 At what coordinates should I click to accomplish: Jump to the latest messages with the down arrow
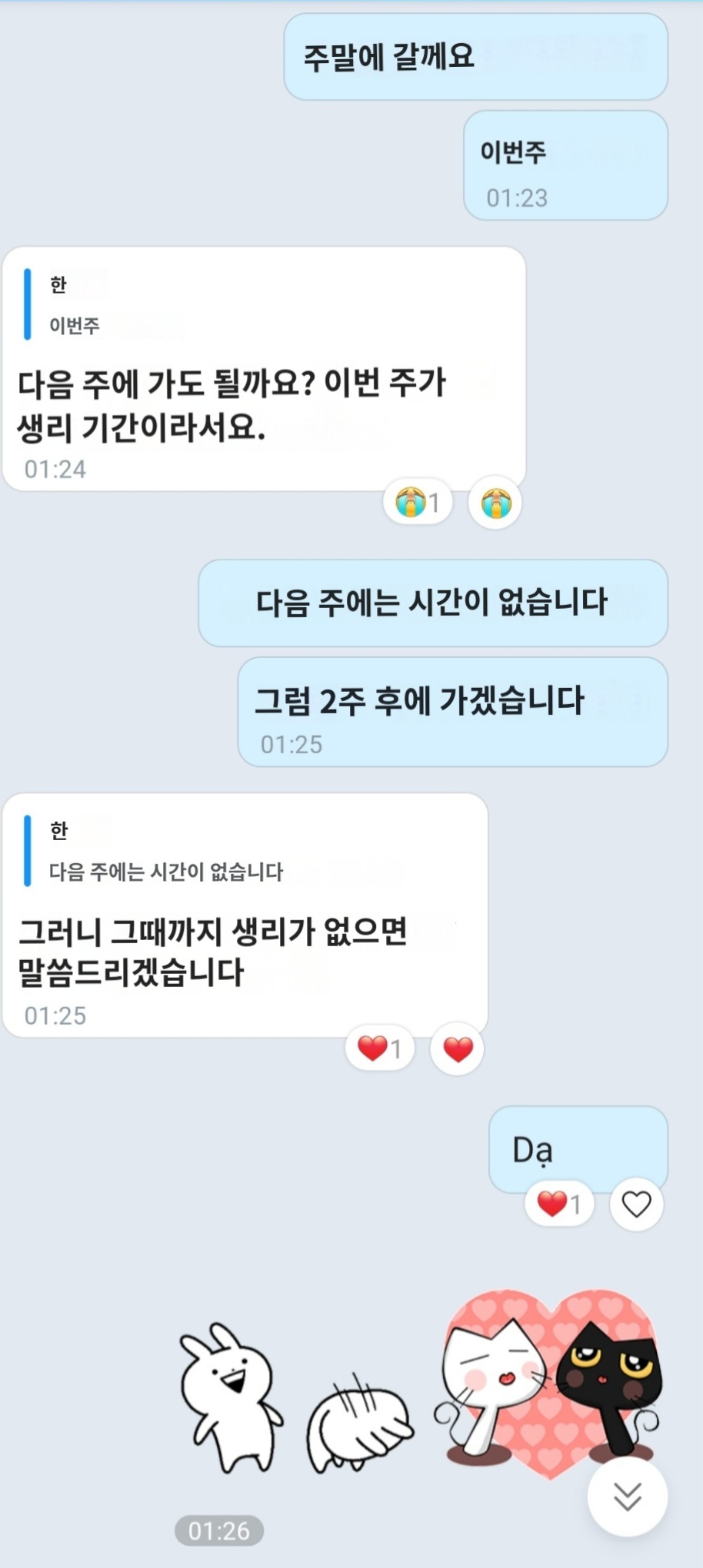pos(627,1496)
